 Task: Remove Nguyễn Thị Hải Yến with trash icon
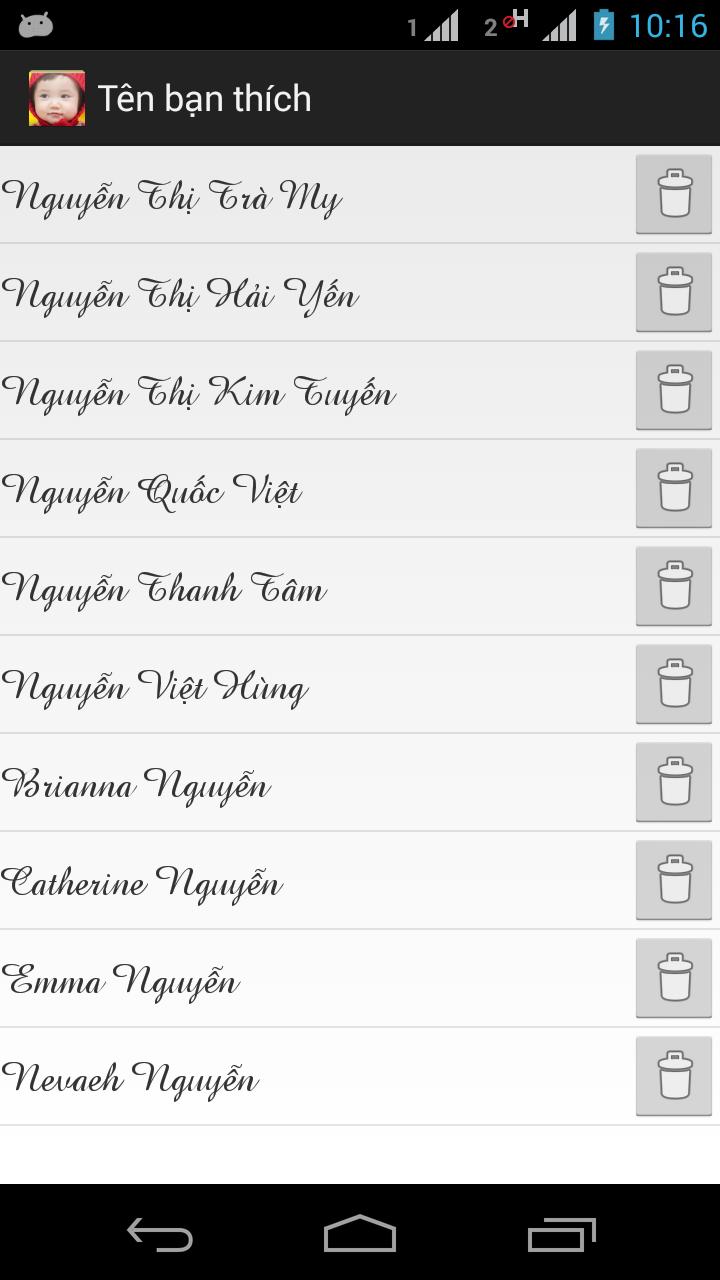674,292
